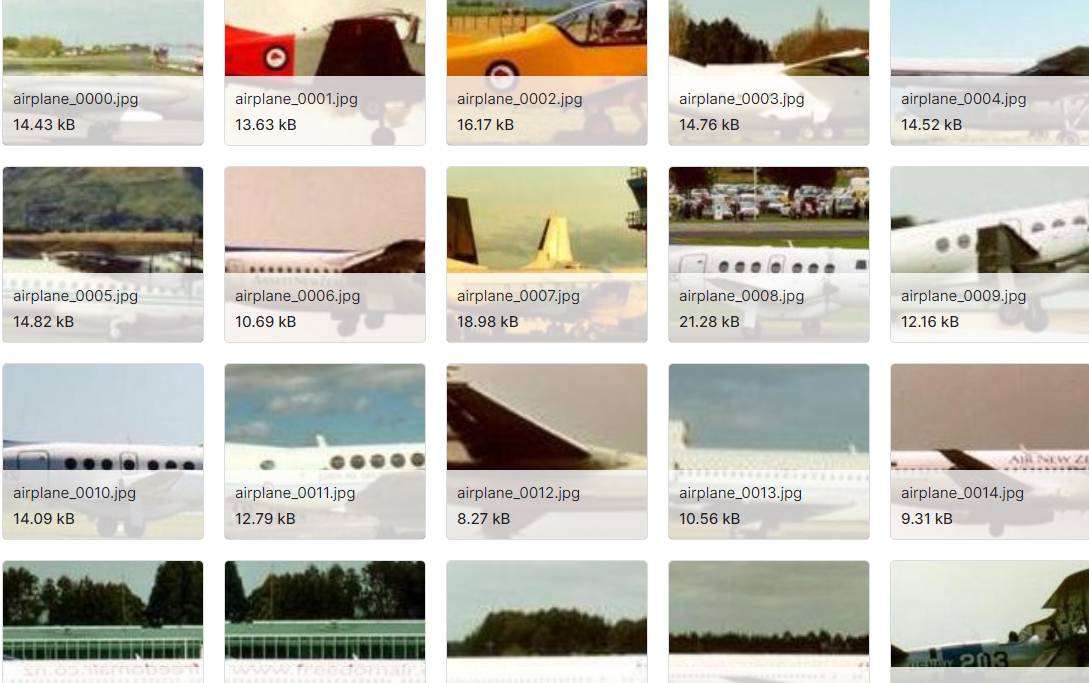
Task: Open the airplane_0006.jpg image
Action: pyautogui.click(x=325, y=254)
